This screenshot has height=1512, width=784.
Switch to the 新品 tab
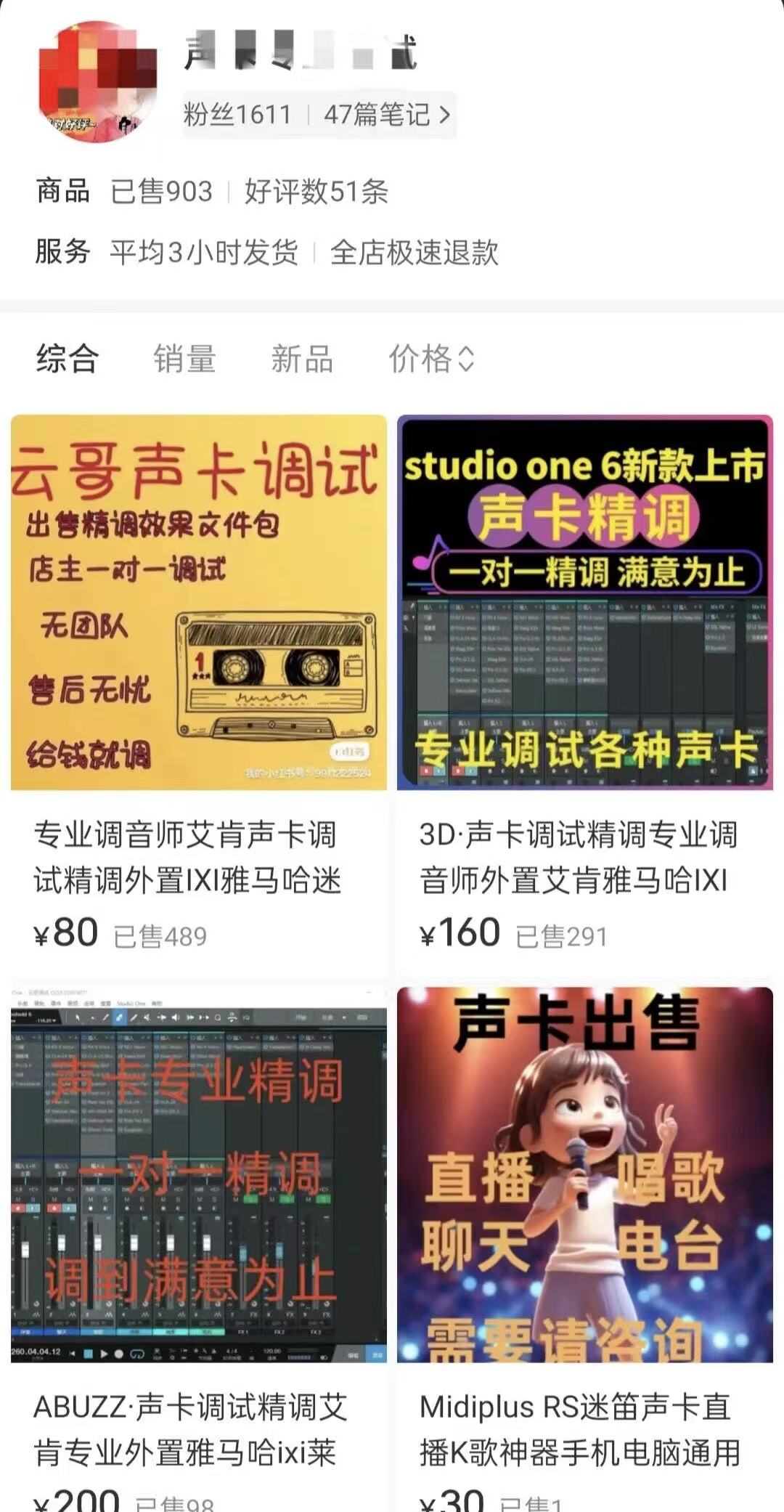[x=302, y=359]
